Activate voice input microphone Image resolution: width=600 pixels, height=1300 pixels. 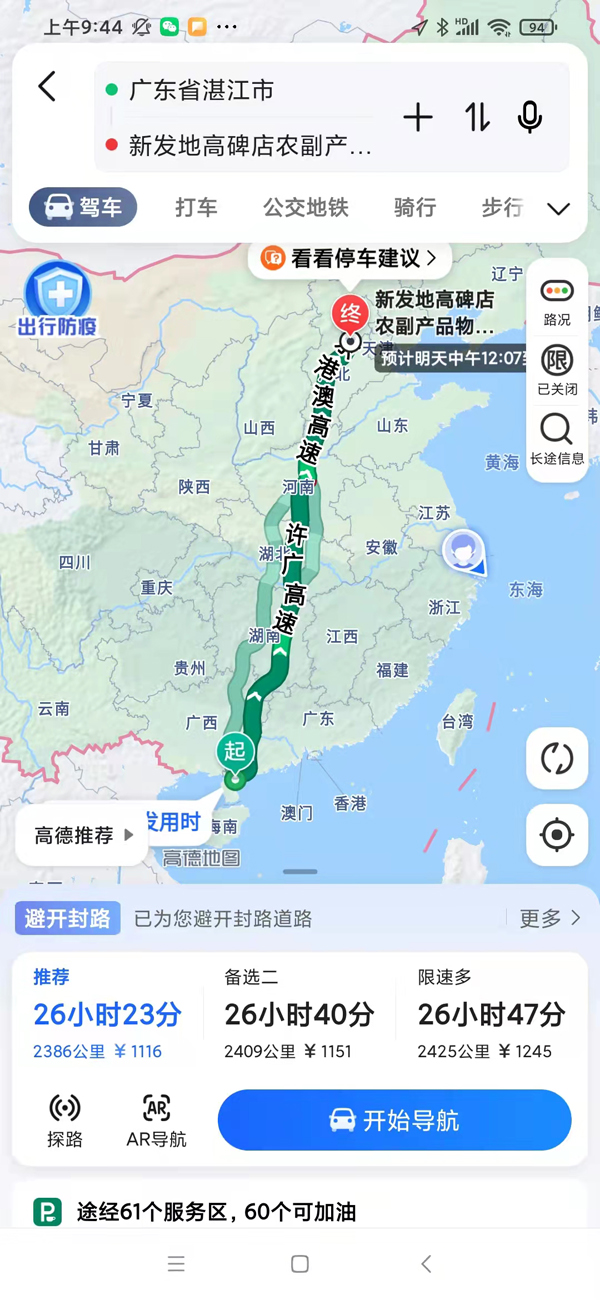pos(530,118)
